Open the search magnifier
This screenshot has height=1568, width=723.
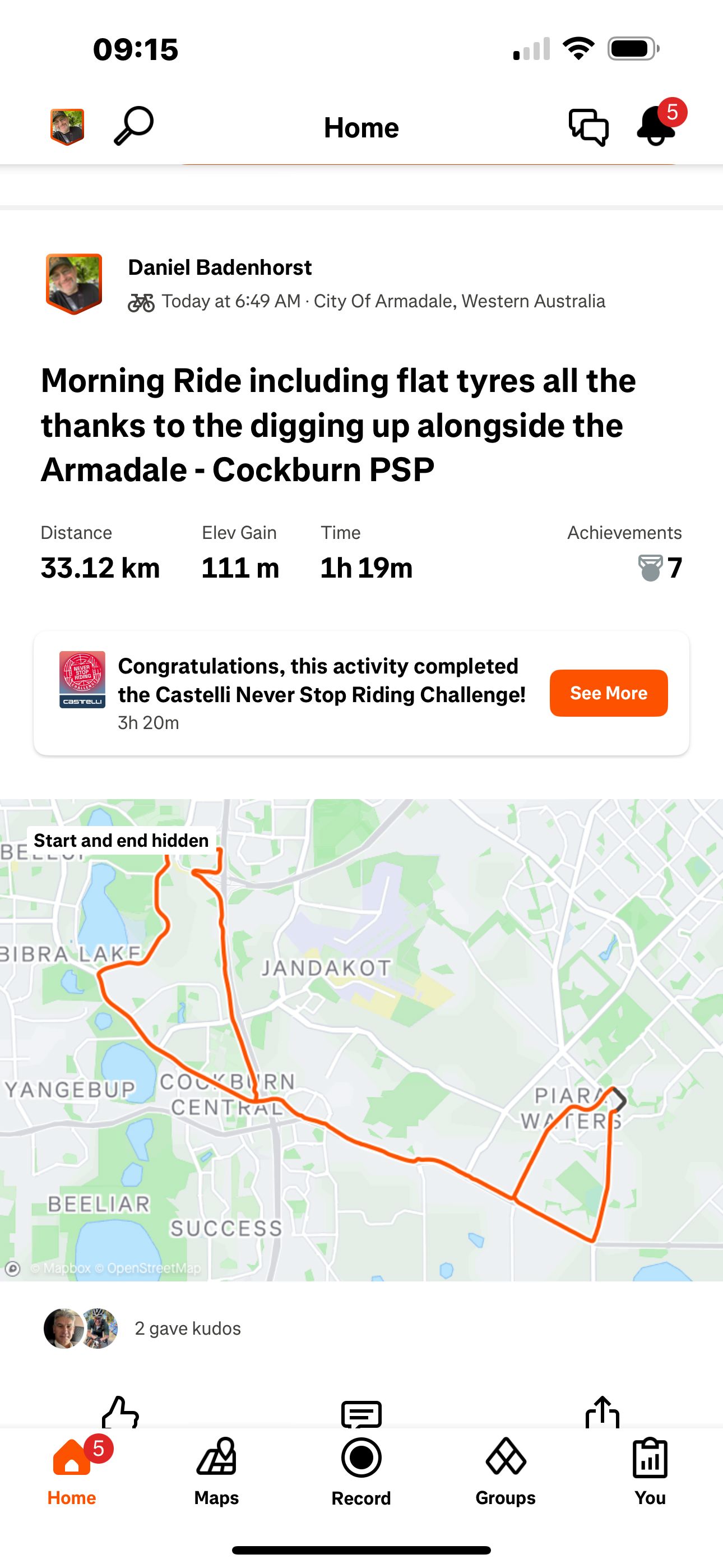click(134, 126)
